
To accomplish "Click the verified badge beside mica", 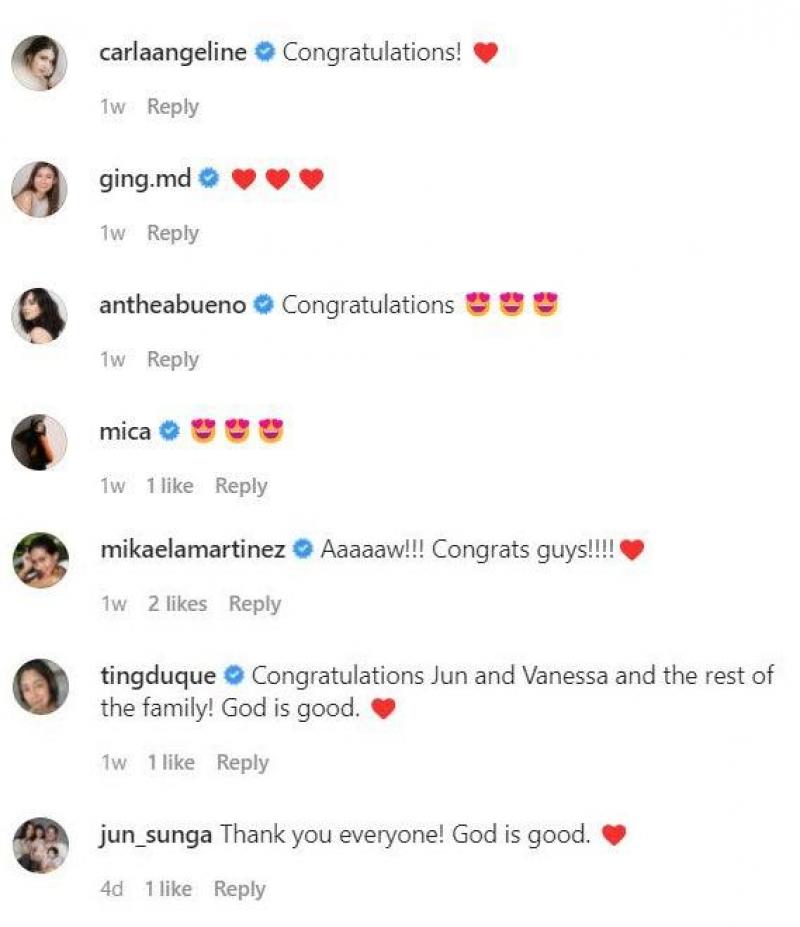I will [x=166, y=432].
